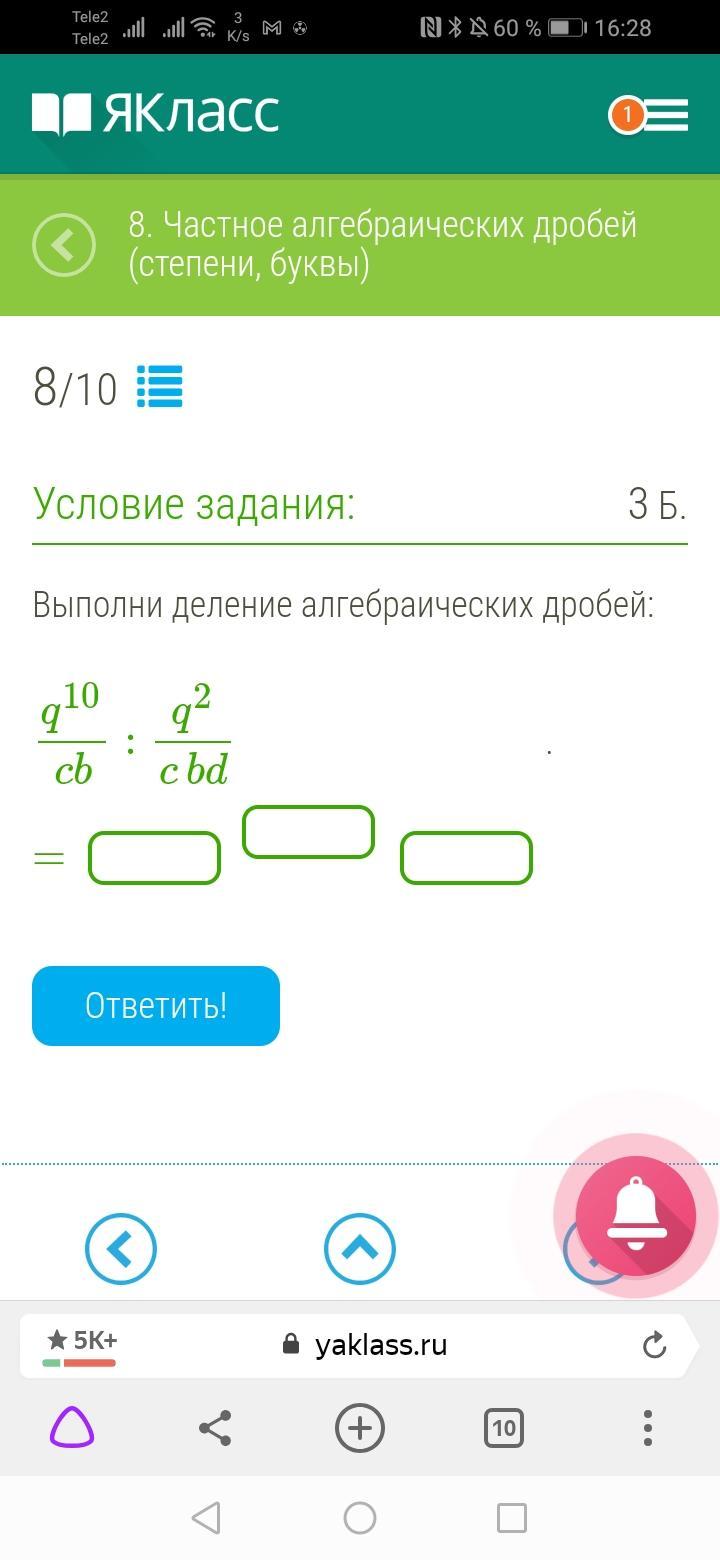Add a new browser tab
The image size is (720, 1560).
point(360,1428)
